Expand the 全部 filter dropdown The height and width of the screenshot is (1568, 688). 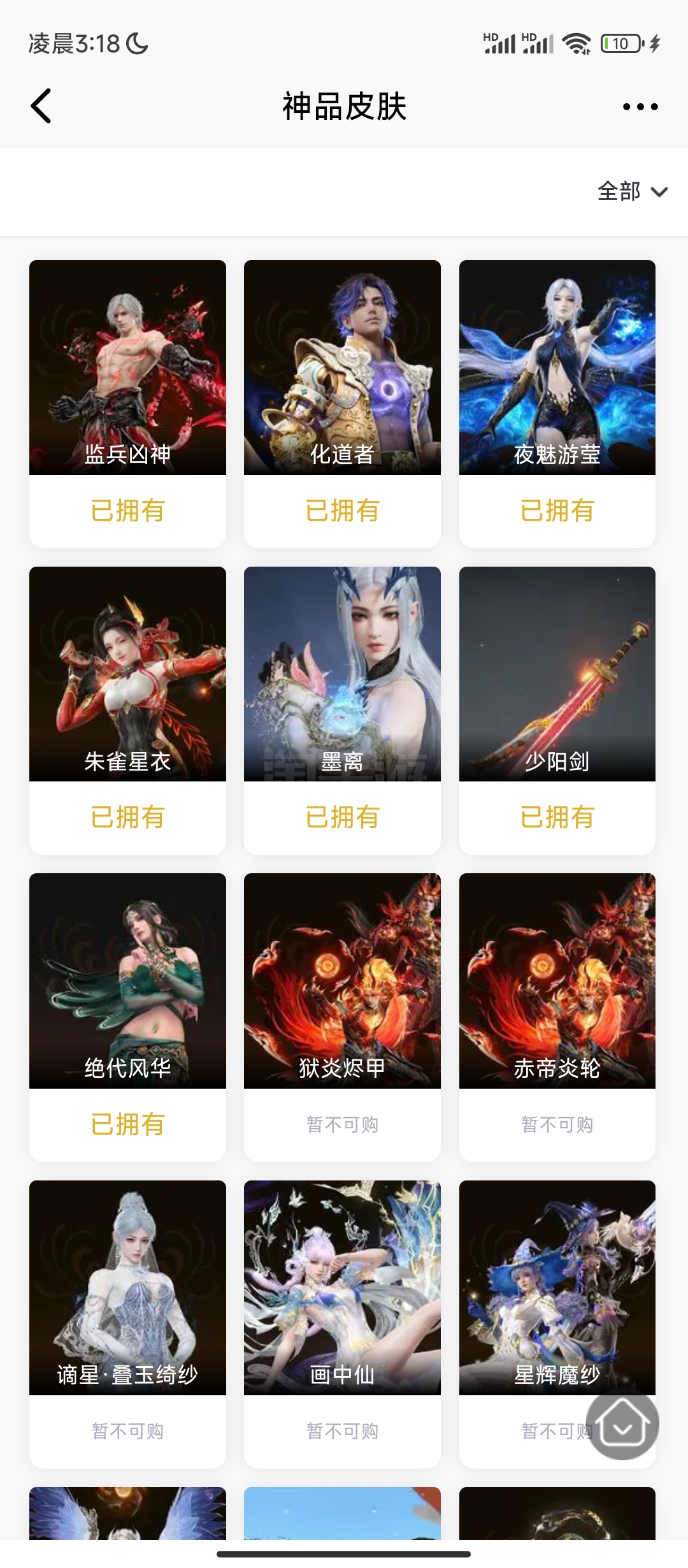click(x=632, y=191)
